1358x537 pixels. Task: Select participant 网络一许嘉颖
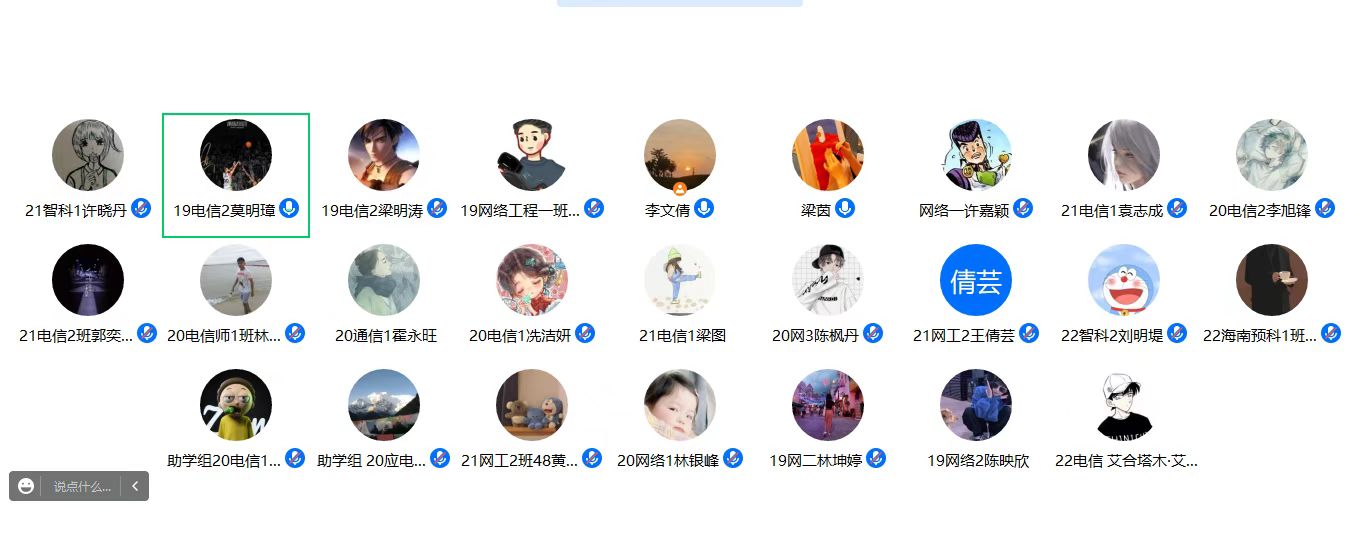pyautogui.click(x=976, y=156)
